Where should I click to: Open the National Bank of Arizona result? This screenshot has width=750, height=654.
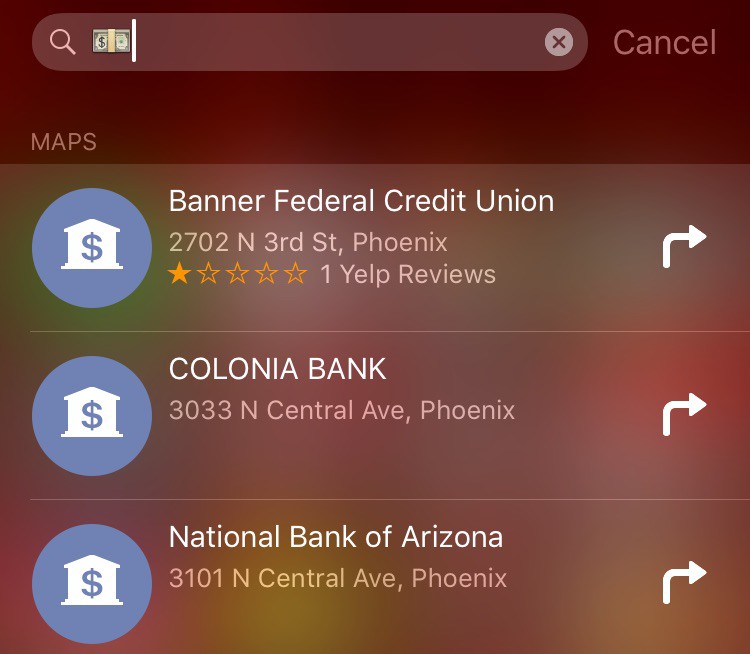[336, 558]
